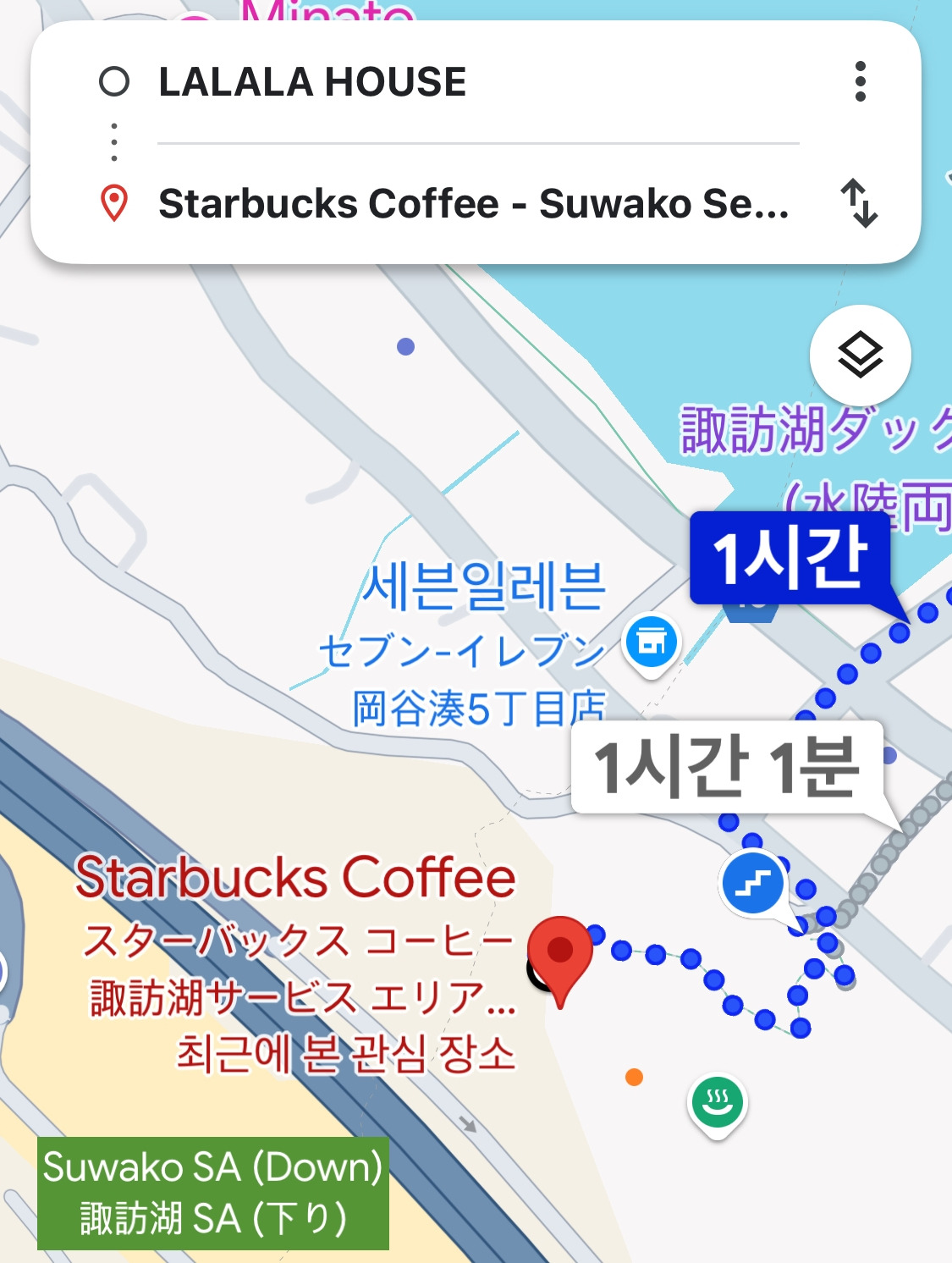Tap the blue stairs marker
Viewport: 952px width, 1263px height.
pyautogui.click(x=753, y=884)
